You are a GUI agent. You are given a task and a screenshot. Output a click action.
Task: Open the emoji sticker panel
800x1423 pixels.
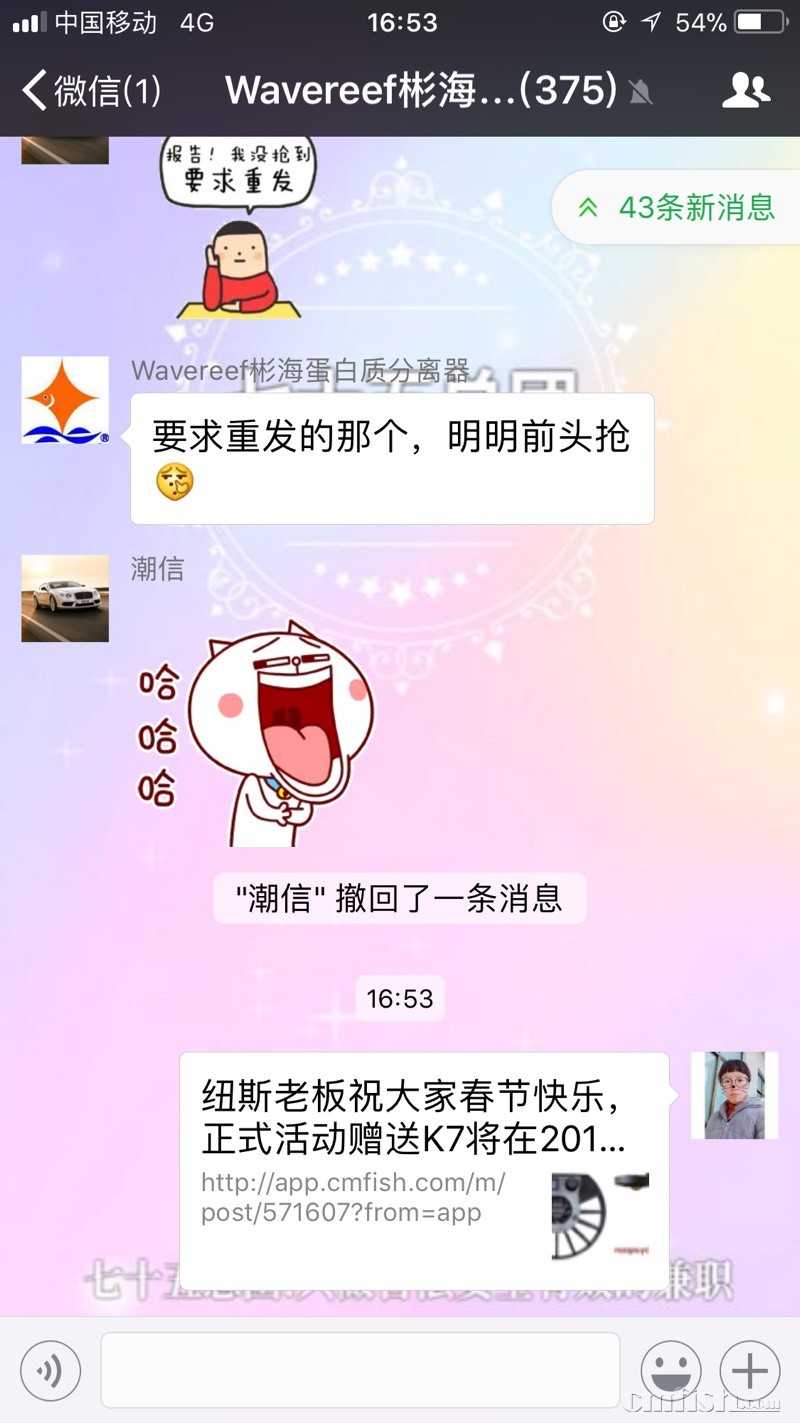[x=670, y=1370]
